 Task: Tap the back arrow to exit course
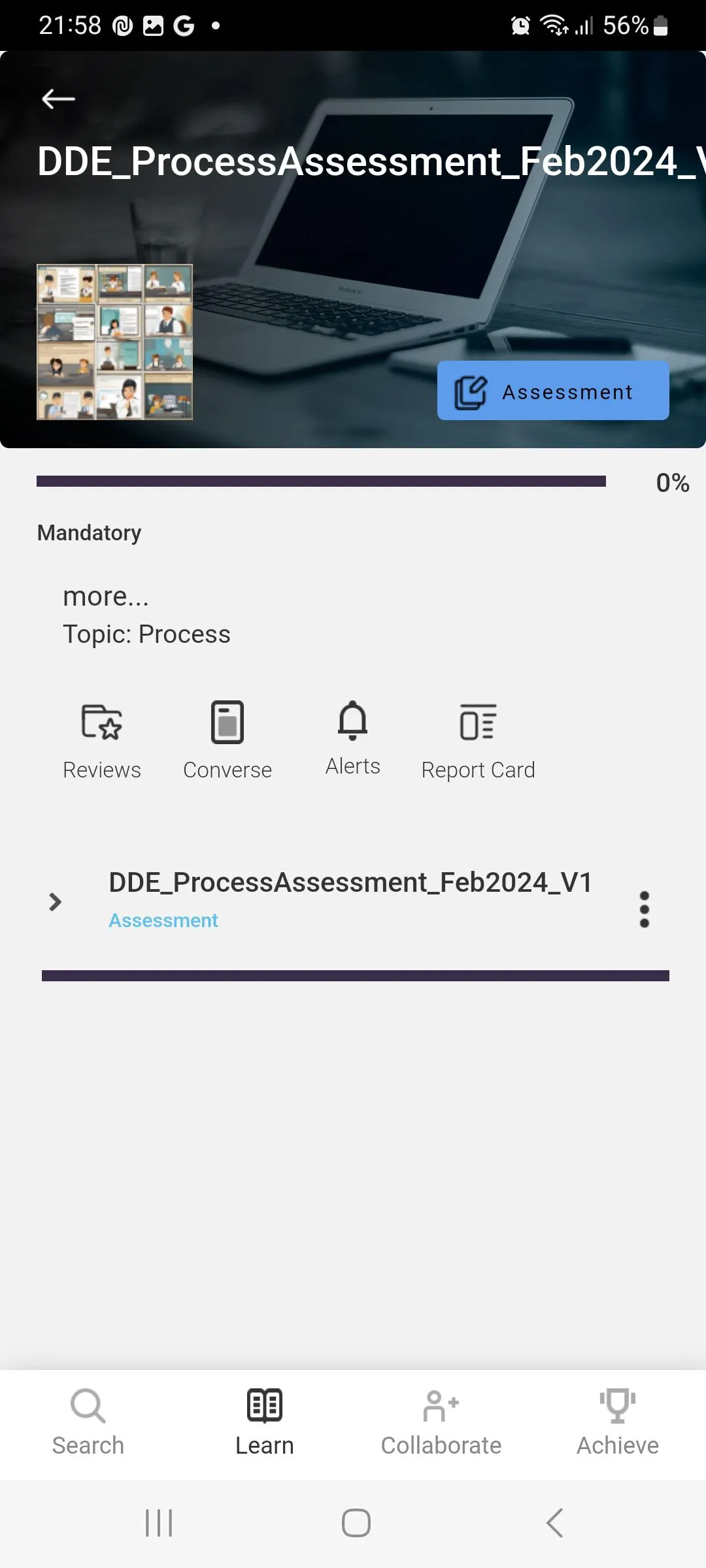[x=58, y=99]
